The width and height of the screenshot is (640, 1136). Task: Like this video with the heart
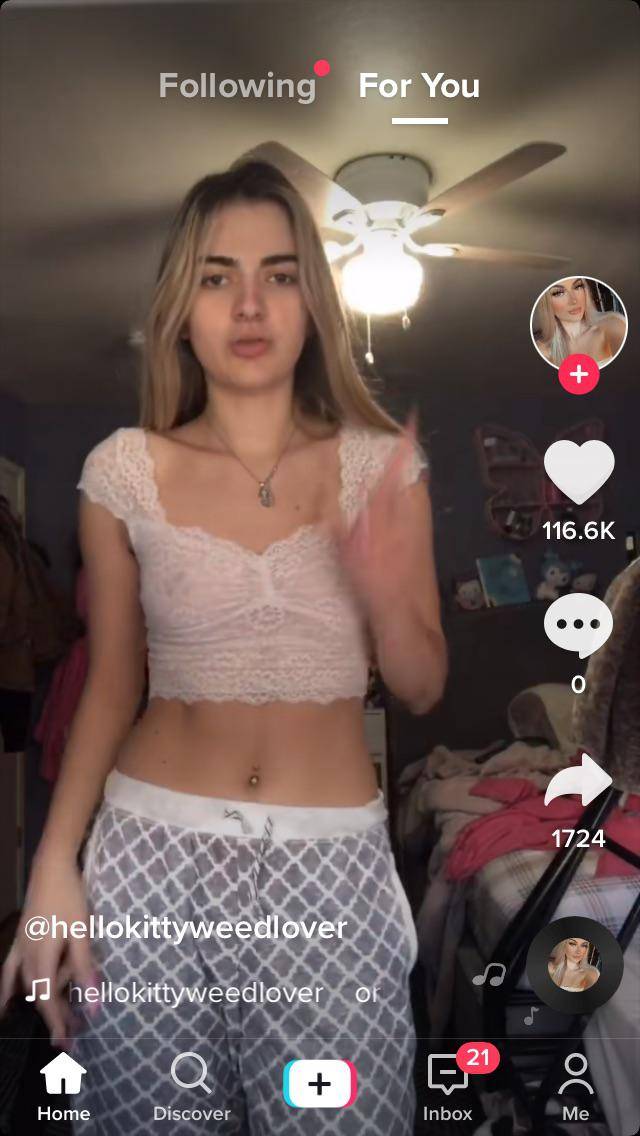[578, 473]
